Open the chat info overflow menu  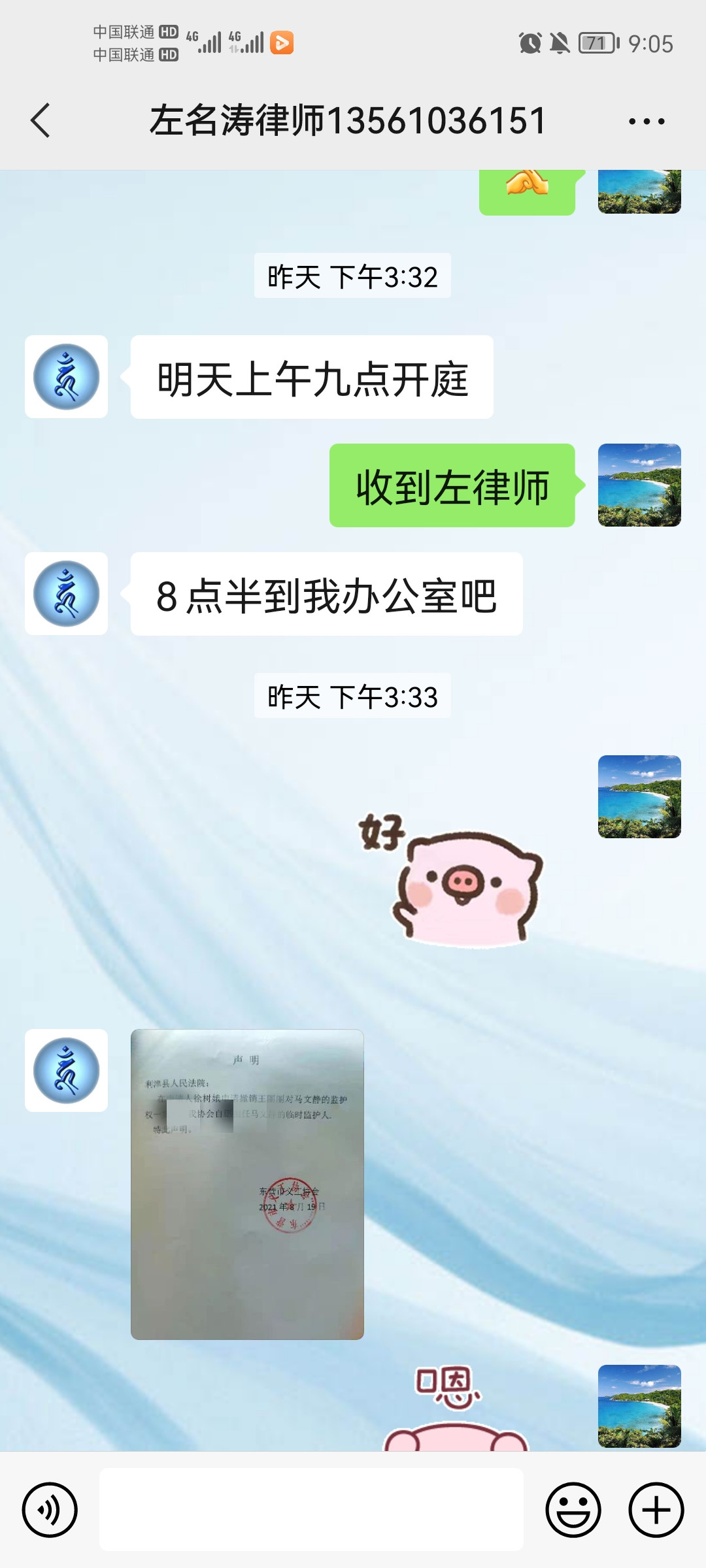pos(647,122)
